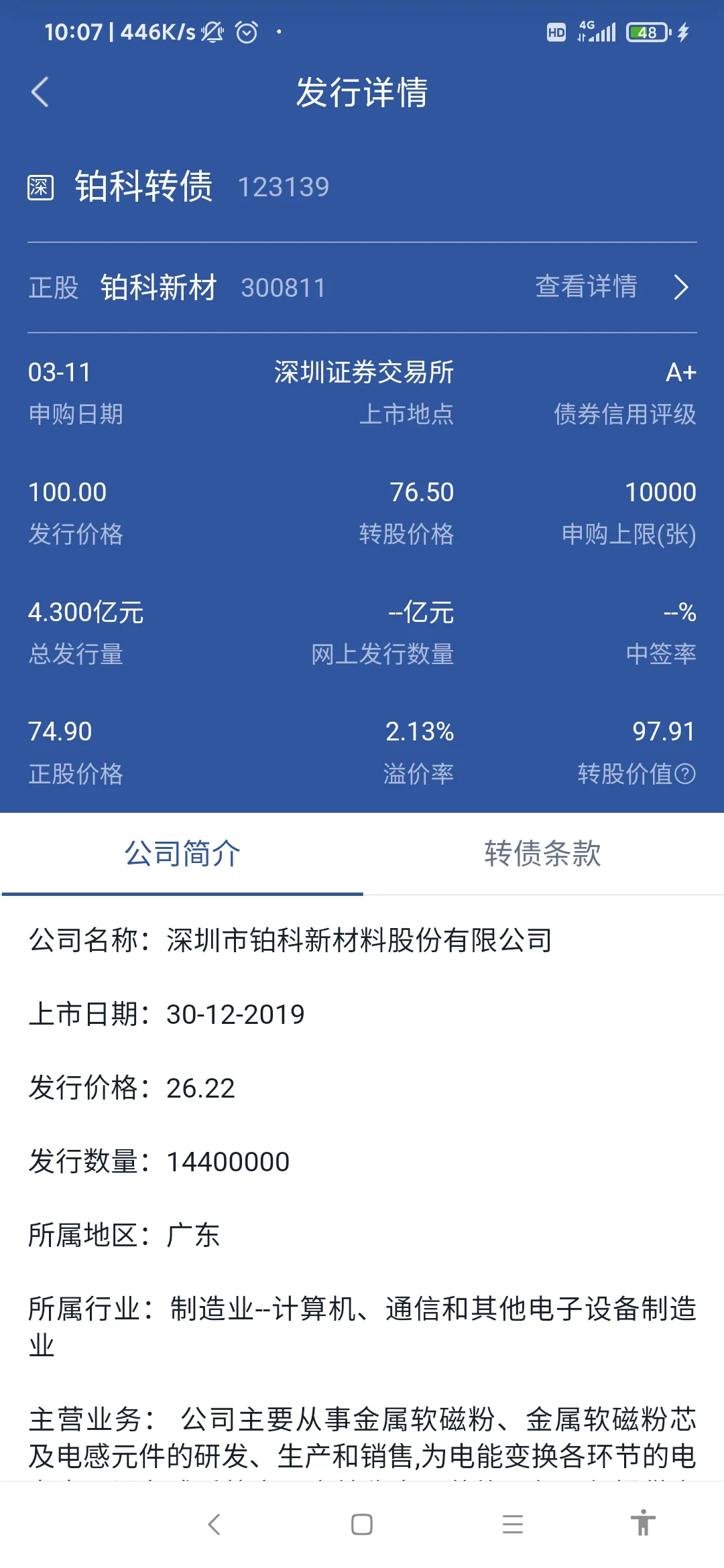The width and height of the screenshot is (724, 1568).
Task: Tap the system back button
Action: (215, 1524)
